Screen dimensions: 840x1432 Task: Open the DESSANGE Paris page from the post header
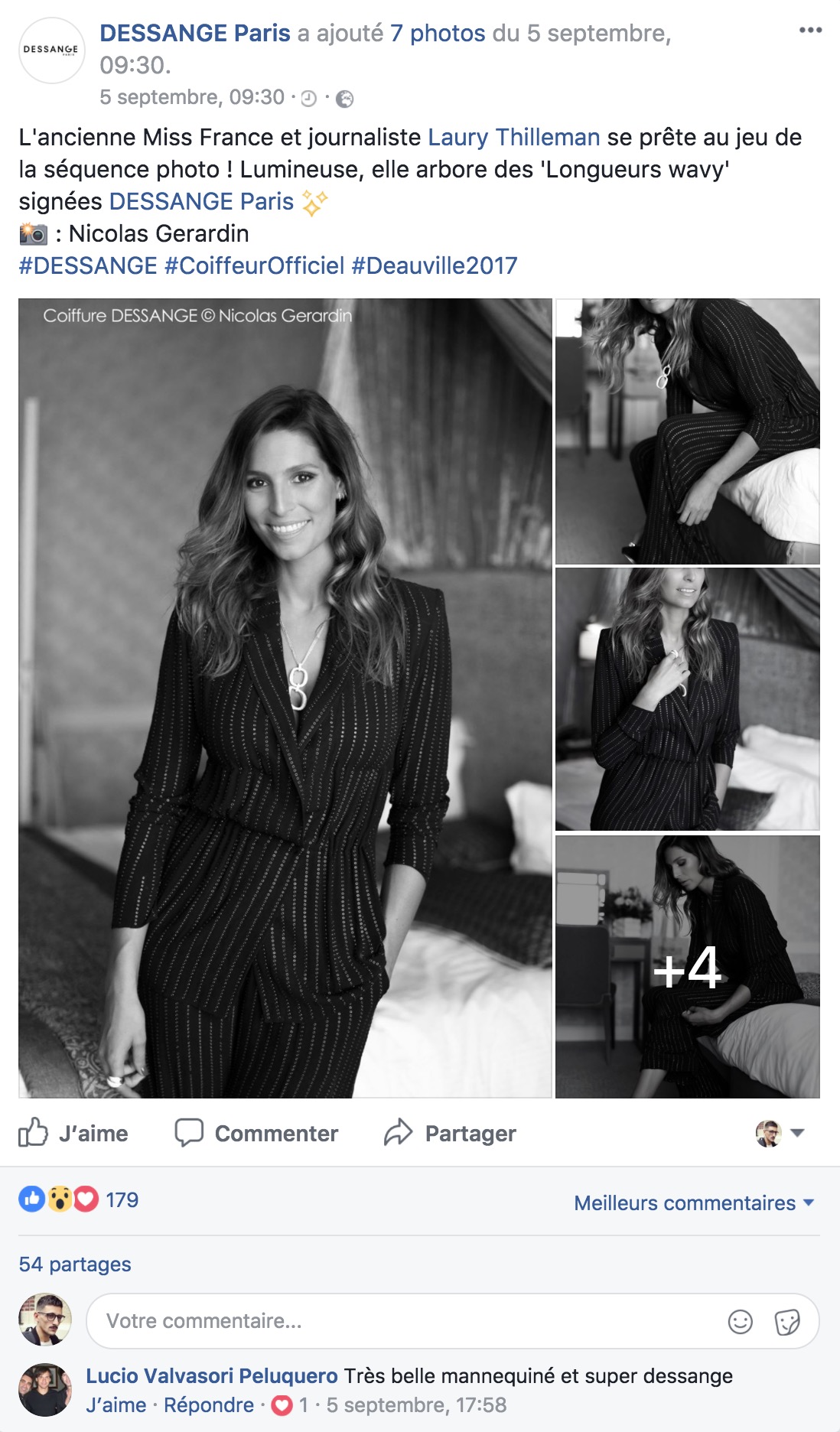tap(195, 33)
